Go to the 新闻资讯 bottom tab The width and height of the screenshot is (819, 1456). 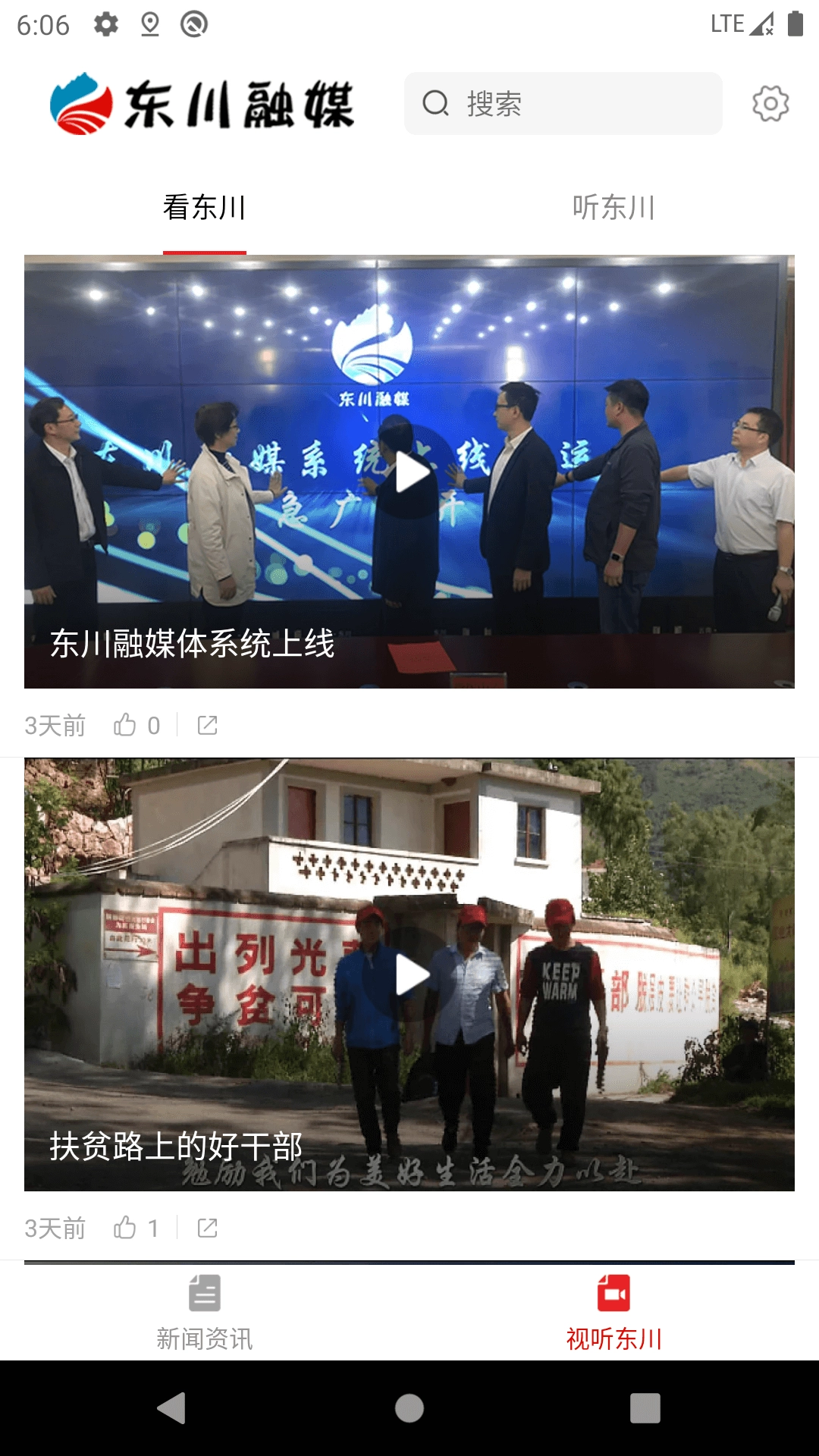205,1312
